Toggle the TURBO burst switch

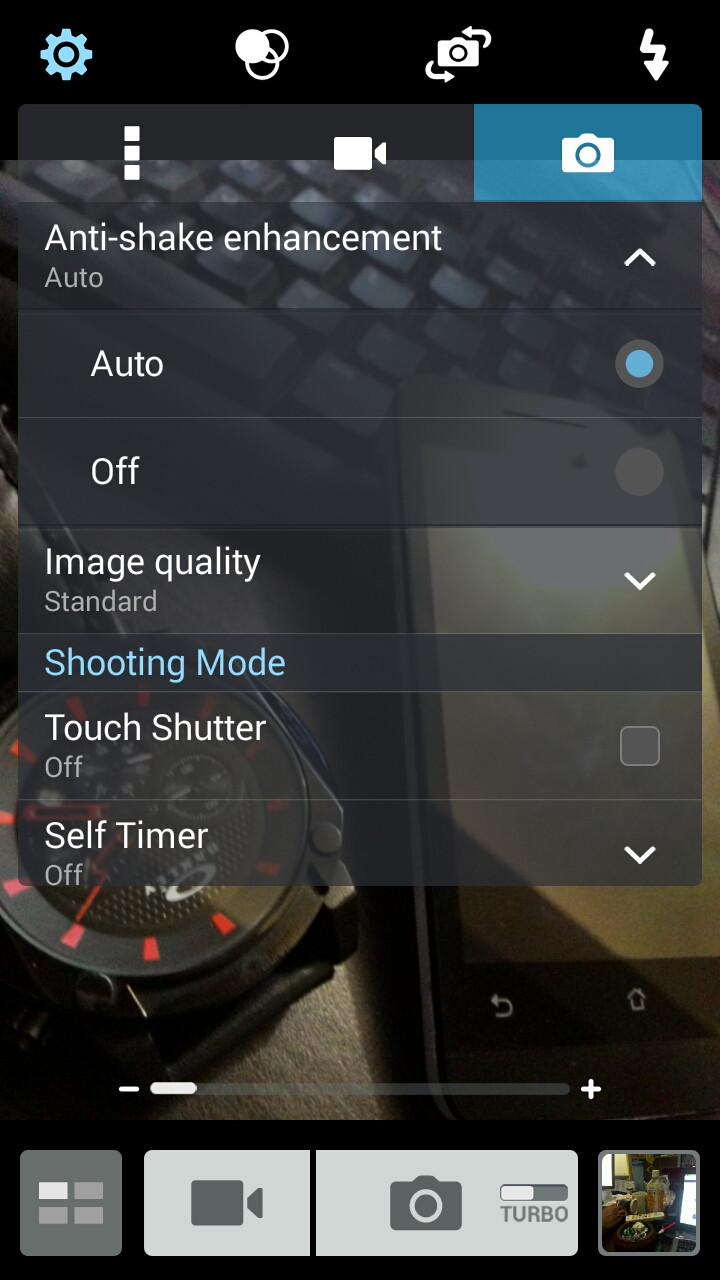pyautogui.click(x=534, y=1204)
